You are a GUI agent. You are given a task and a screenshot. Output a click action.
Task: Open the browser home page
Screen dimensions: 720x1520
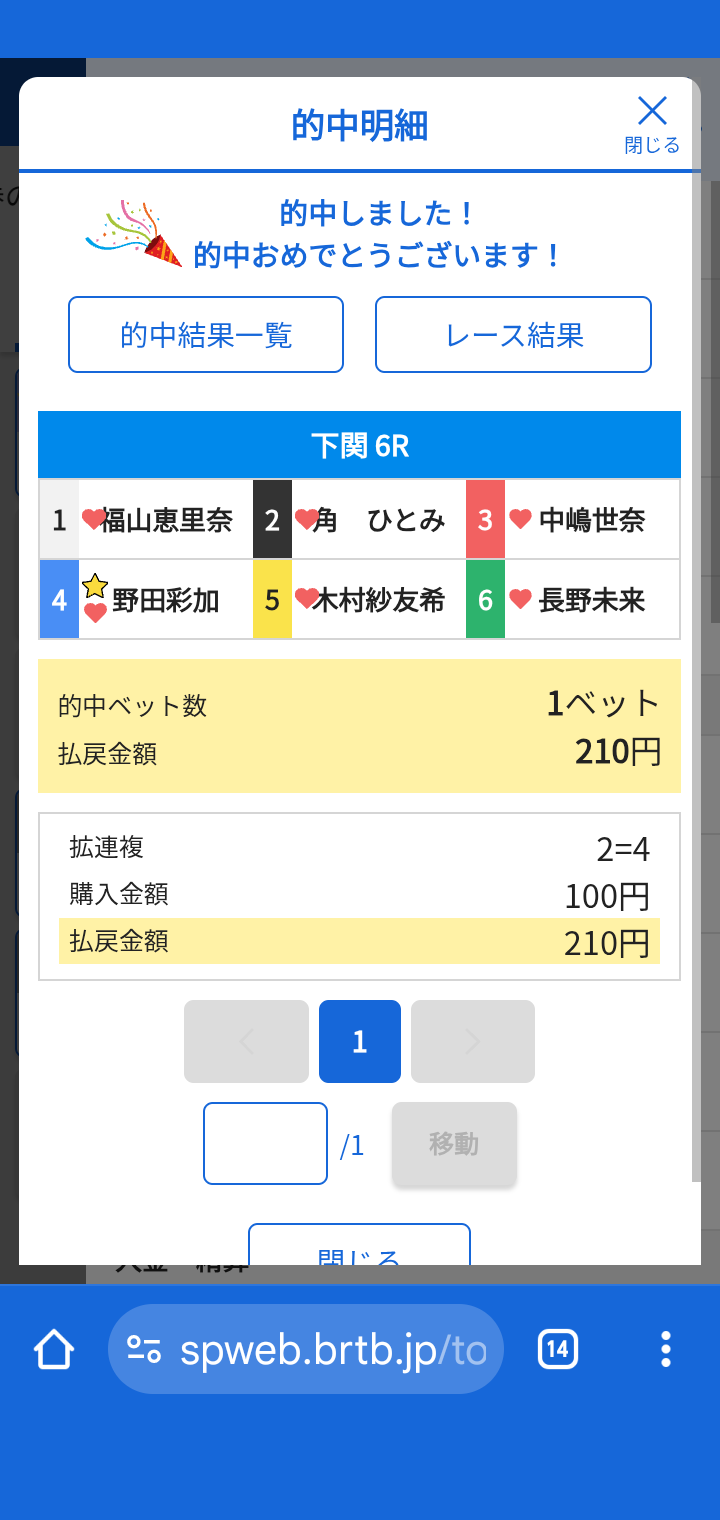[x=54, y=1349]
